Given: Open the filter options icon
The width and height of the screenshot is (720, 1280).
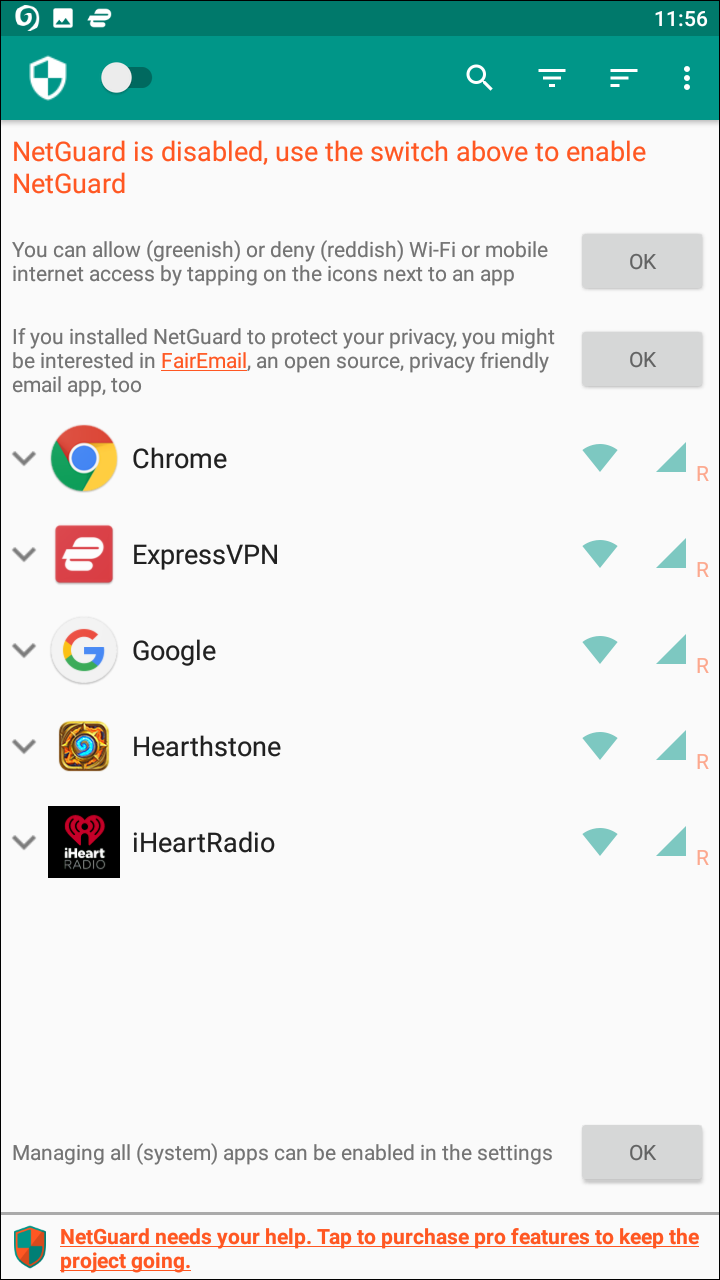Looking at the screenshot, I should (552, 78).
